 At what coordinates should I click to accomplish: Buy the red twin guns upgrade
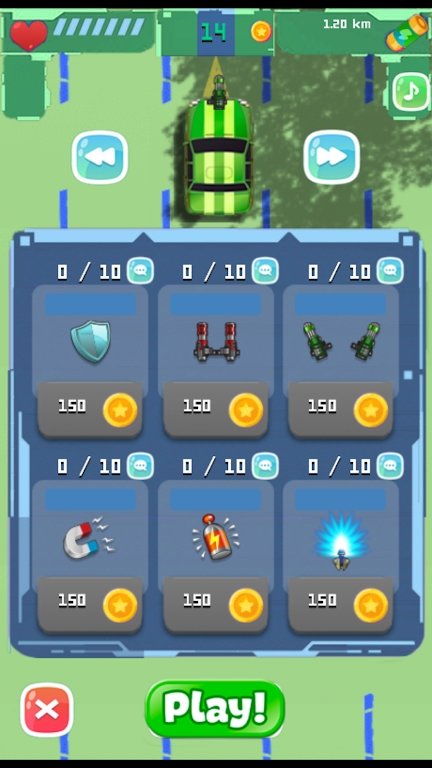coord(216,409)
